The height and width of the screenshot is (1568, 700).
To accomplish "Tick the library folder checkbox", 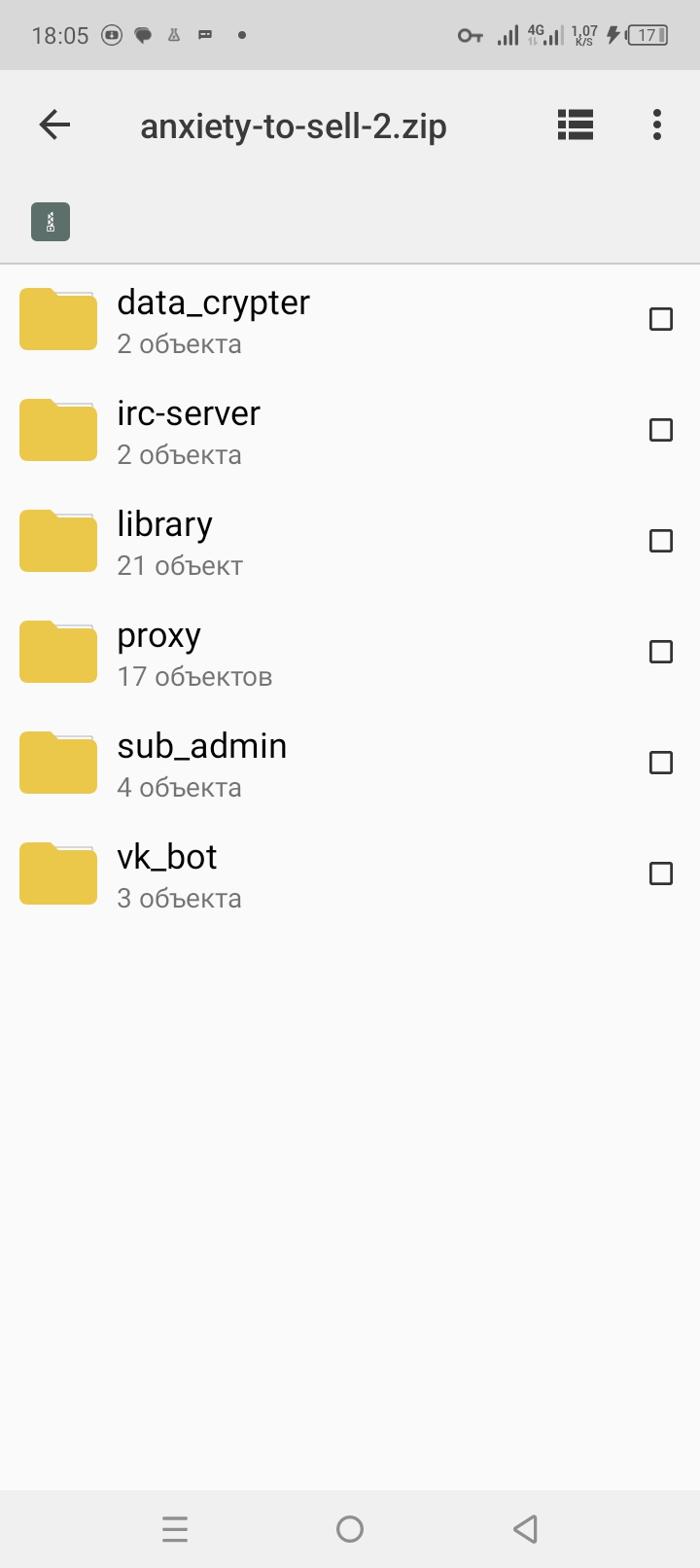I will tap(661, 541).
